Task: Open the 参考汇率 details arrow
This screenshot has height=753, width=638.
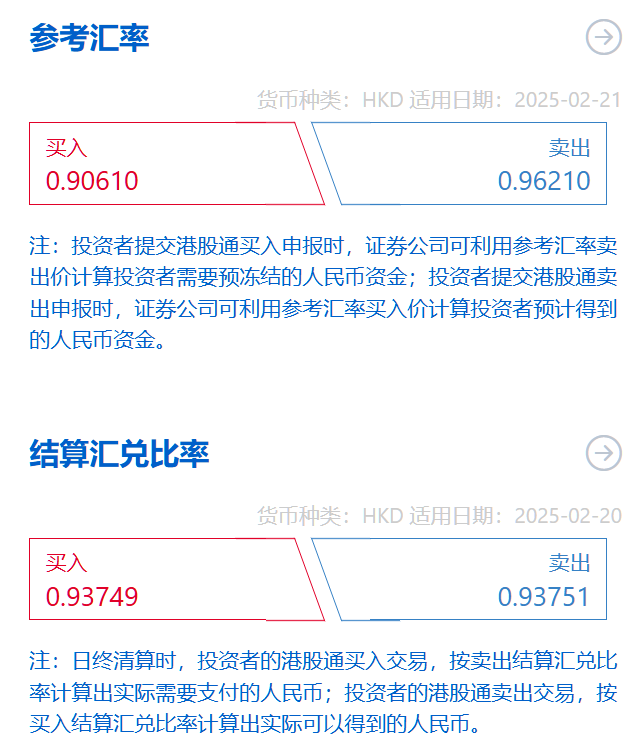Action: 603,38
